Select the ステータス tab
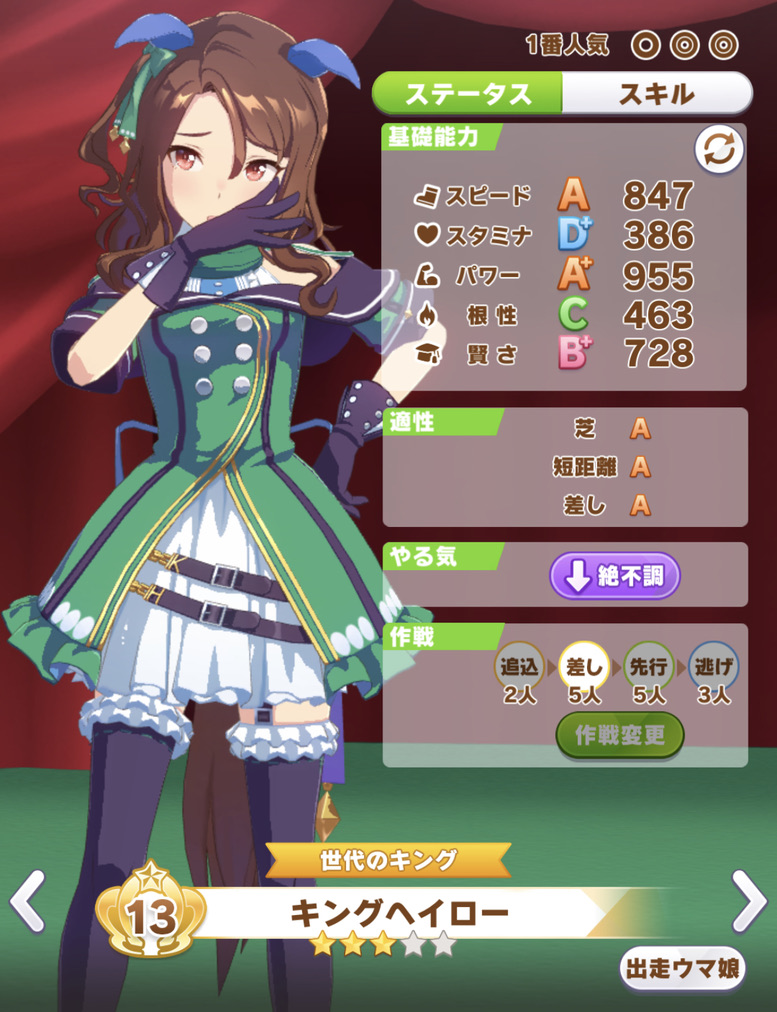The height and width of the screenshot is (1012, 777). click(467, 95)
